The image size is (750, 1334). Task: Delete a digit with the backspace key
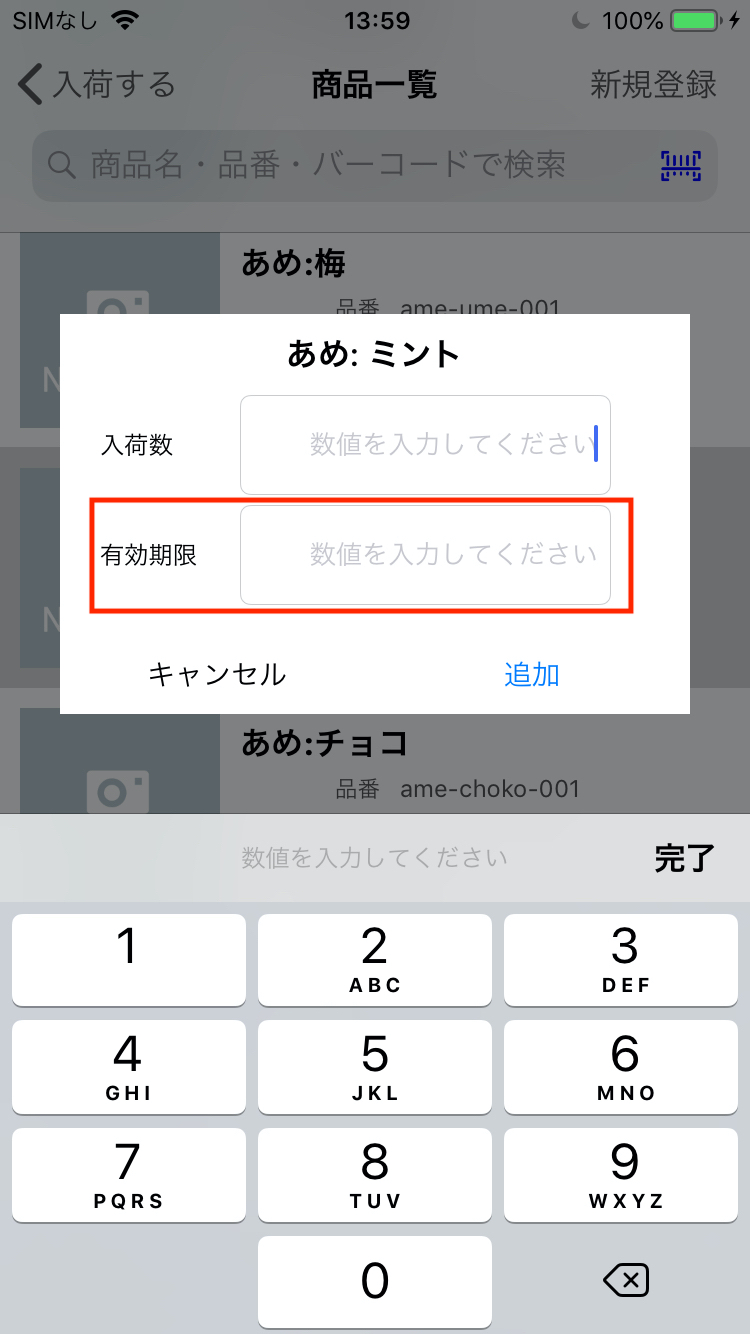pyautogui.click(x=627, y=1280)
